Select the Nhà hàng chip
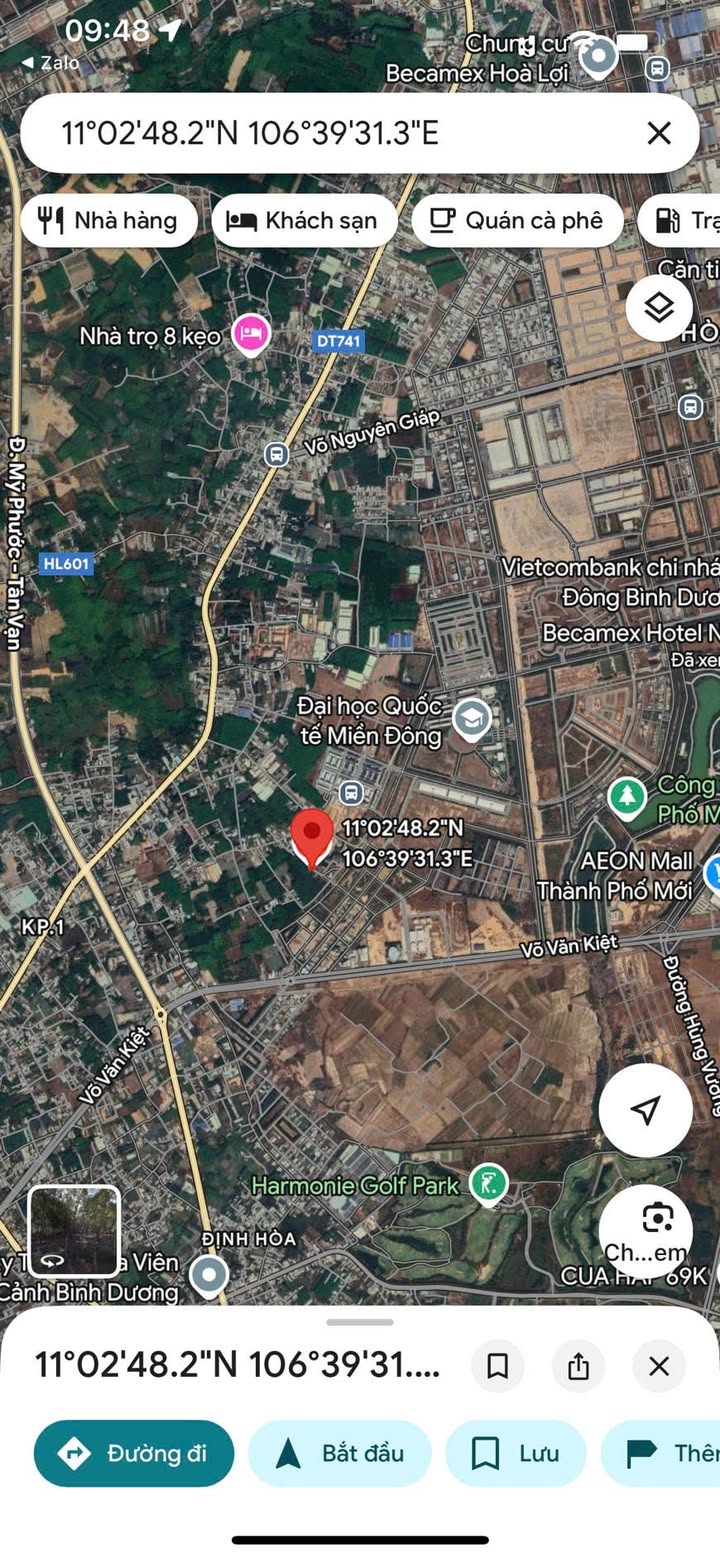 109,221
